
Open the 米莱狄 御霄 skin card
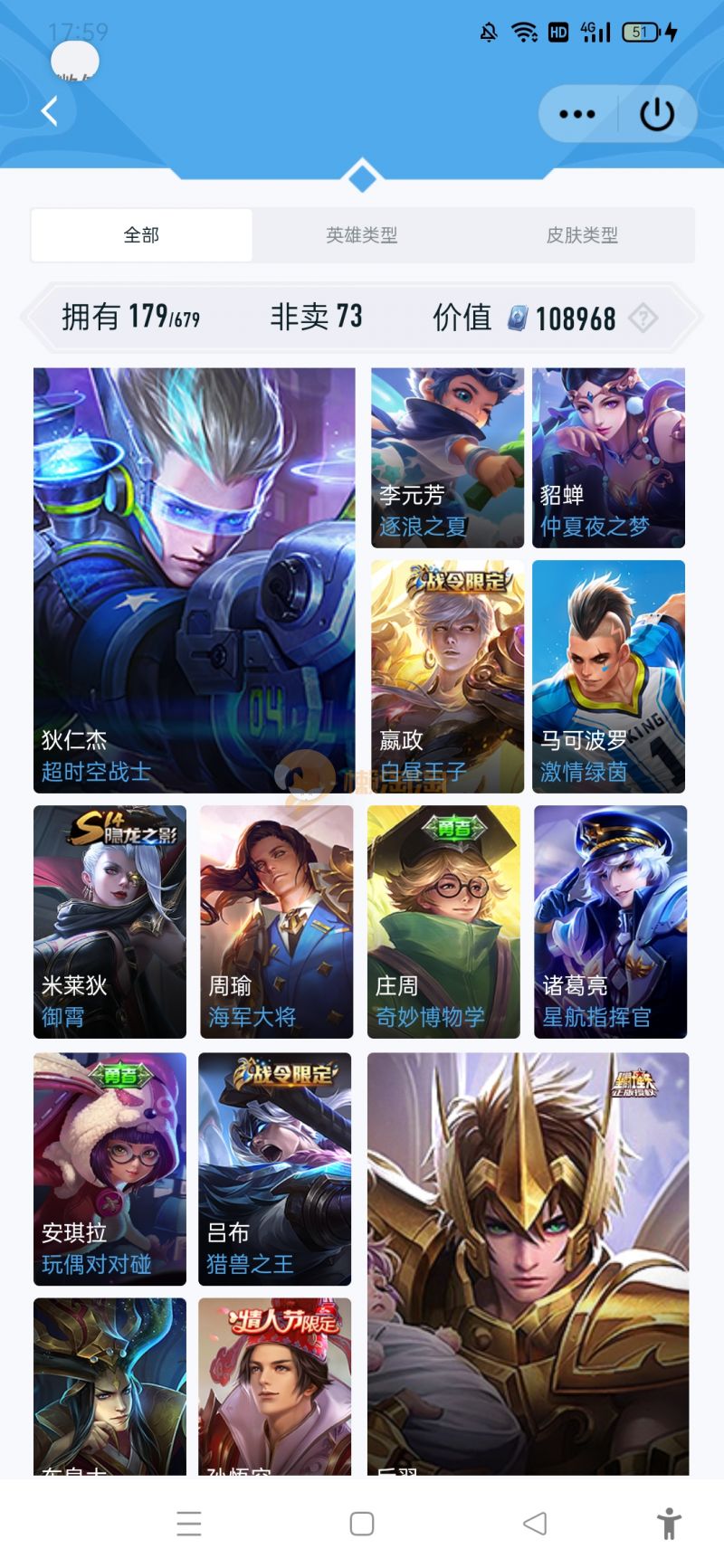click(110, 921)
